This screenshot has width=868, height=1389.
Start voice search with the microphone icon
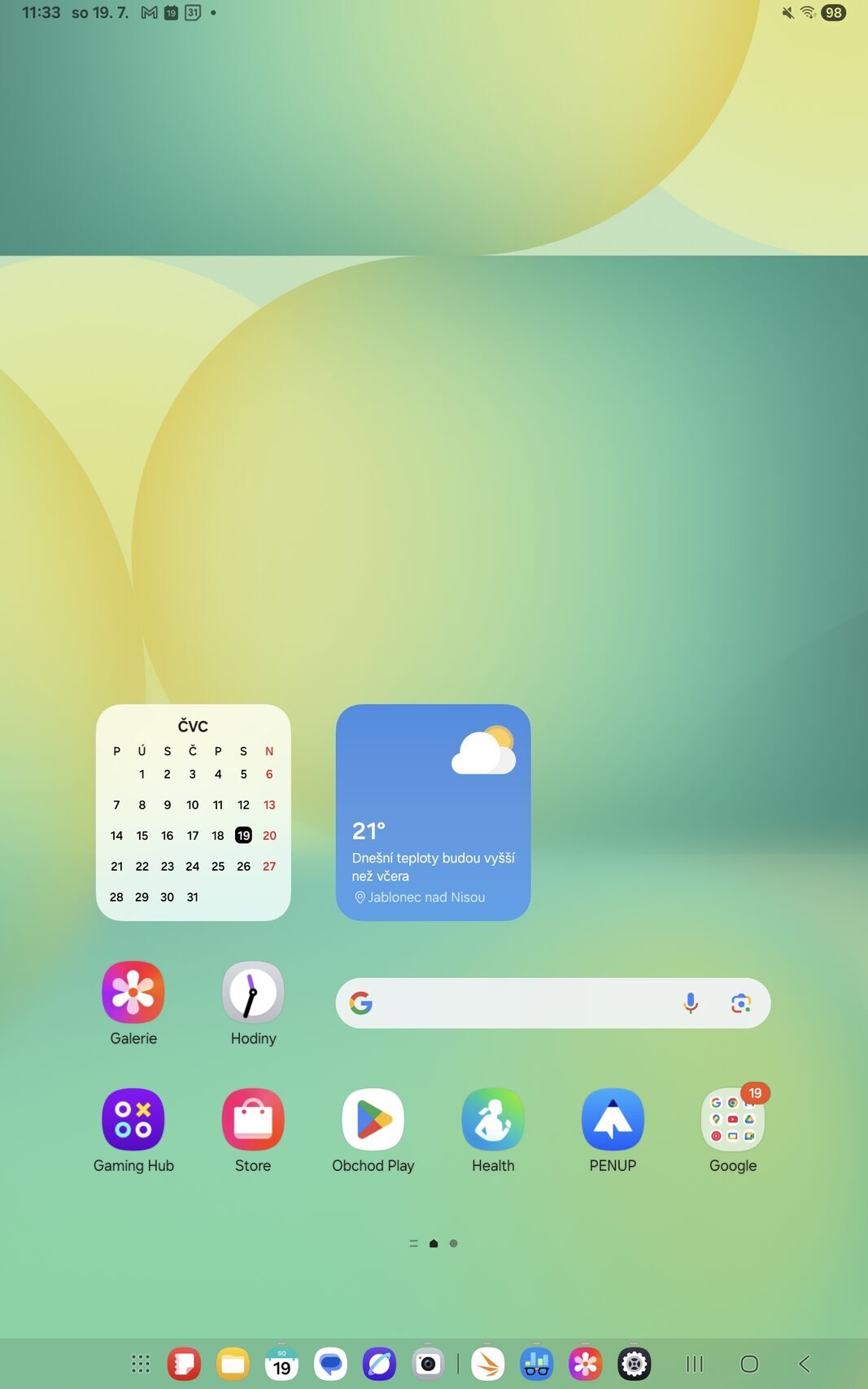click(690, 1003)
